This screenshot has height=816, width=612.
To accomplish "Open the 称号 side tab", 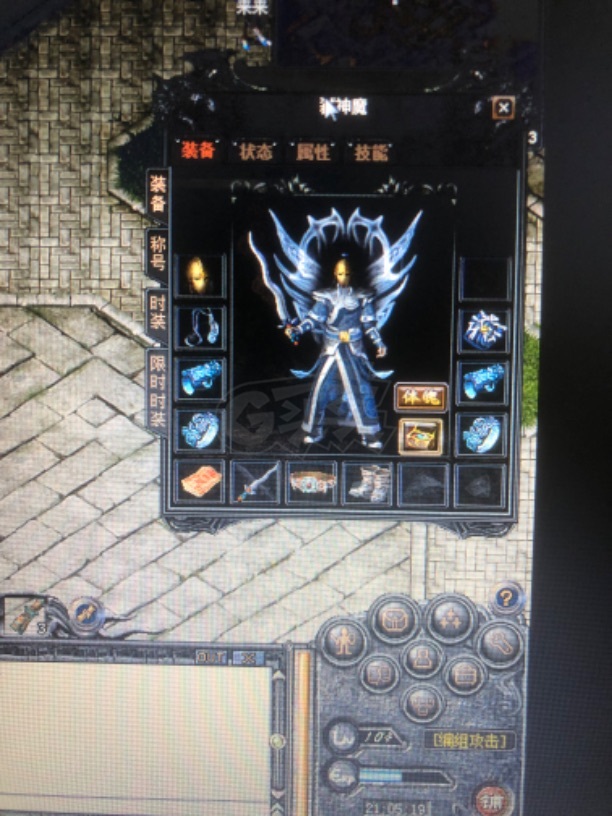I will click(x=158, y=254).
